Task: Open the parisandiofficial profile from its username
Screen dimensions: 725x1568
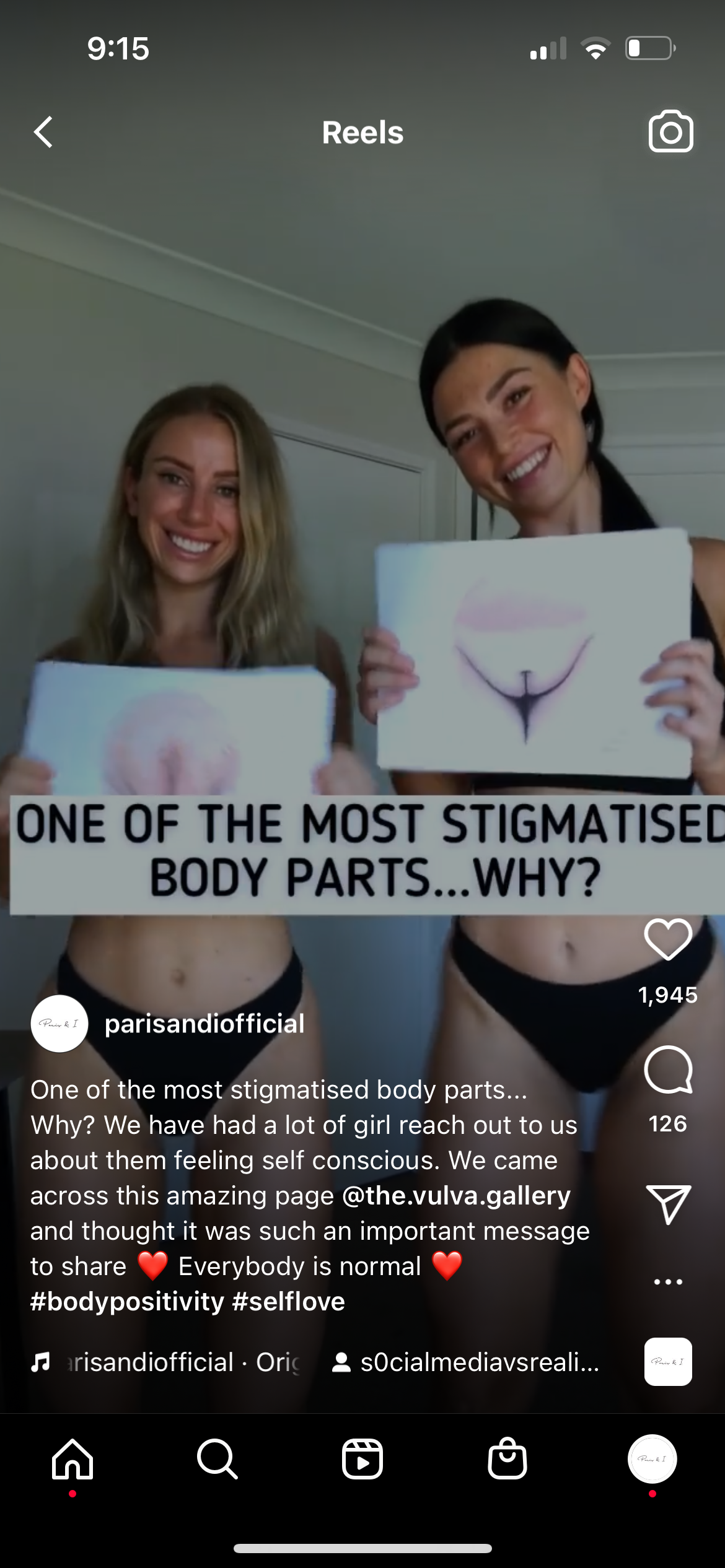Action: click(204, 1024)
